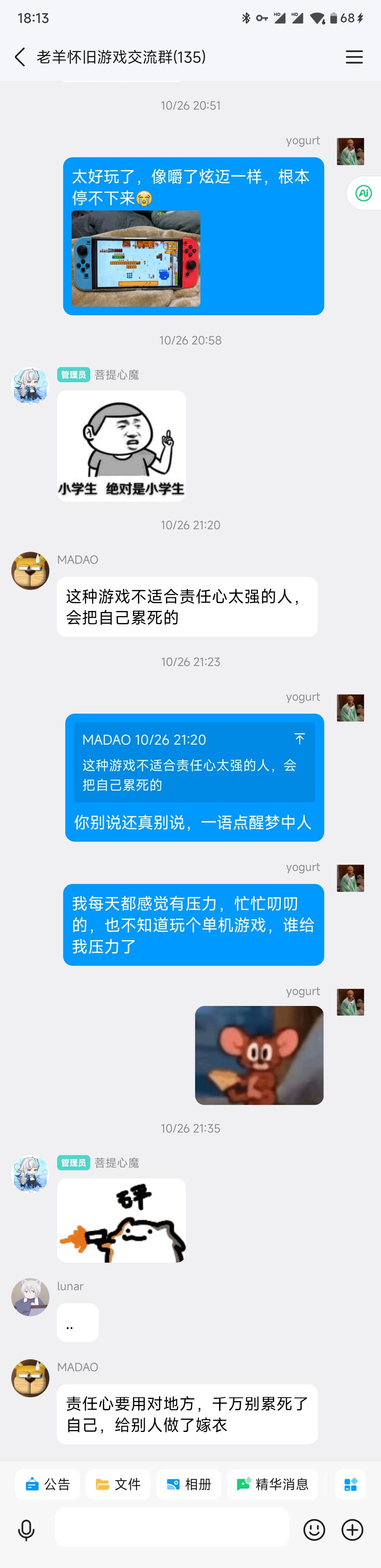Open the 小学生 meme sticker from 菩提心魔
The image size is (381, 1568).
pyautogui.click(x=121, y=446)
